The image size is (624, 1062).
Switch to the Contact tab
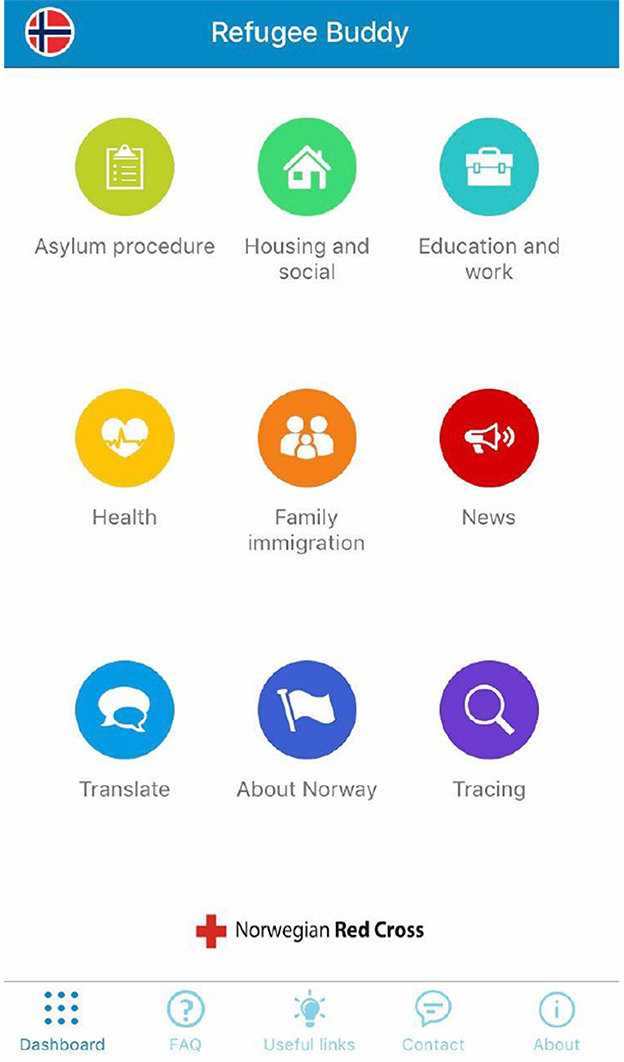point(434,1021)
